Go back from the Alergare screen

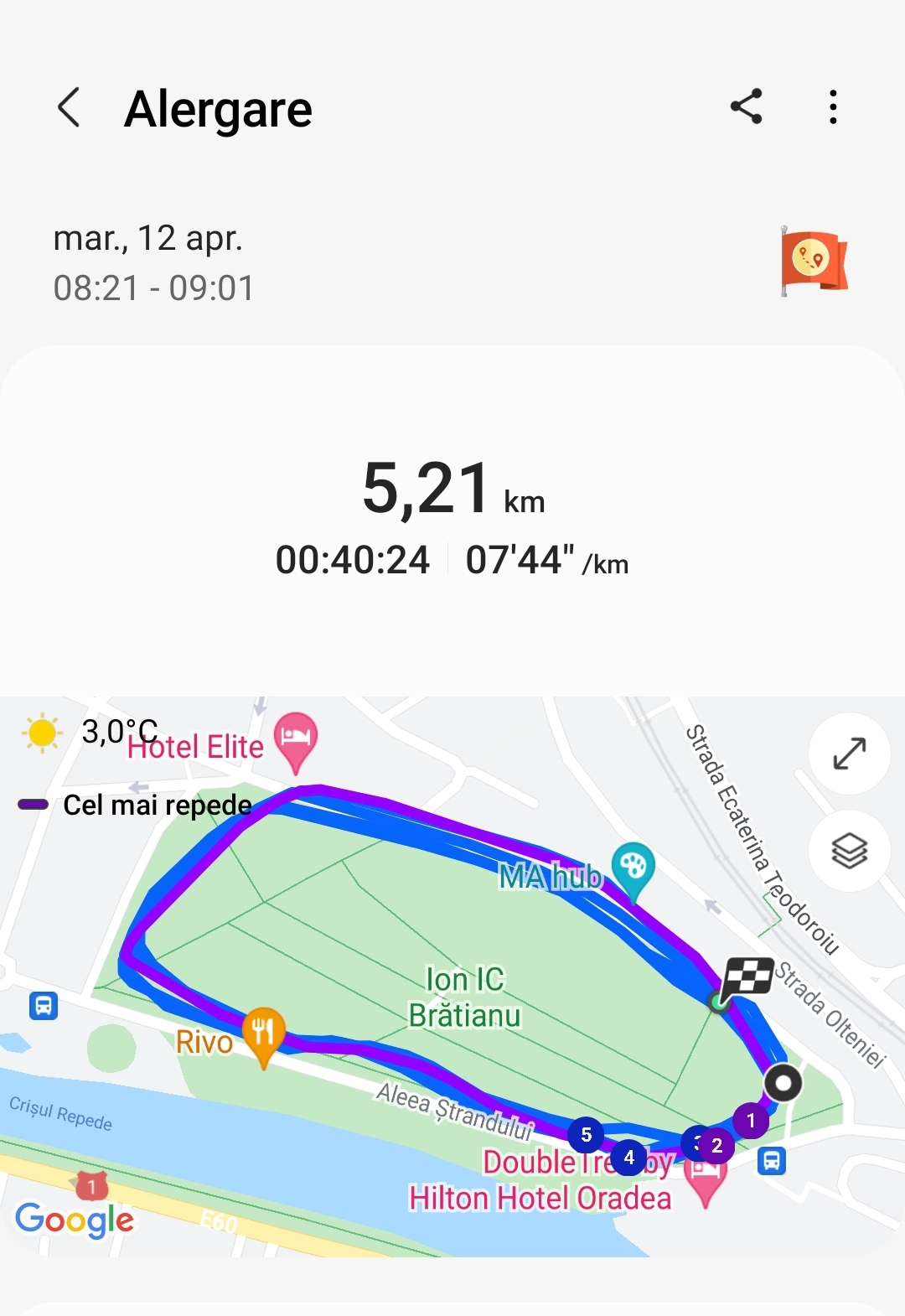(70, 108)
